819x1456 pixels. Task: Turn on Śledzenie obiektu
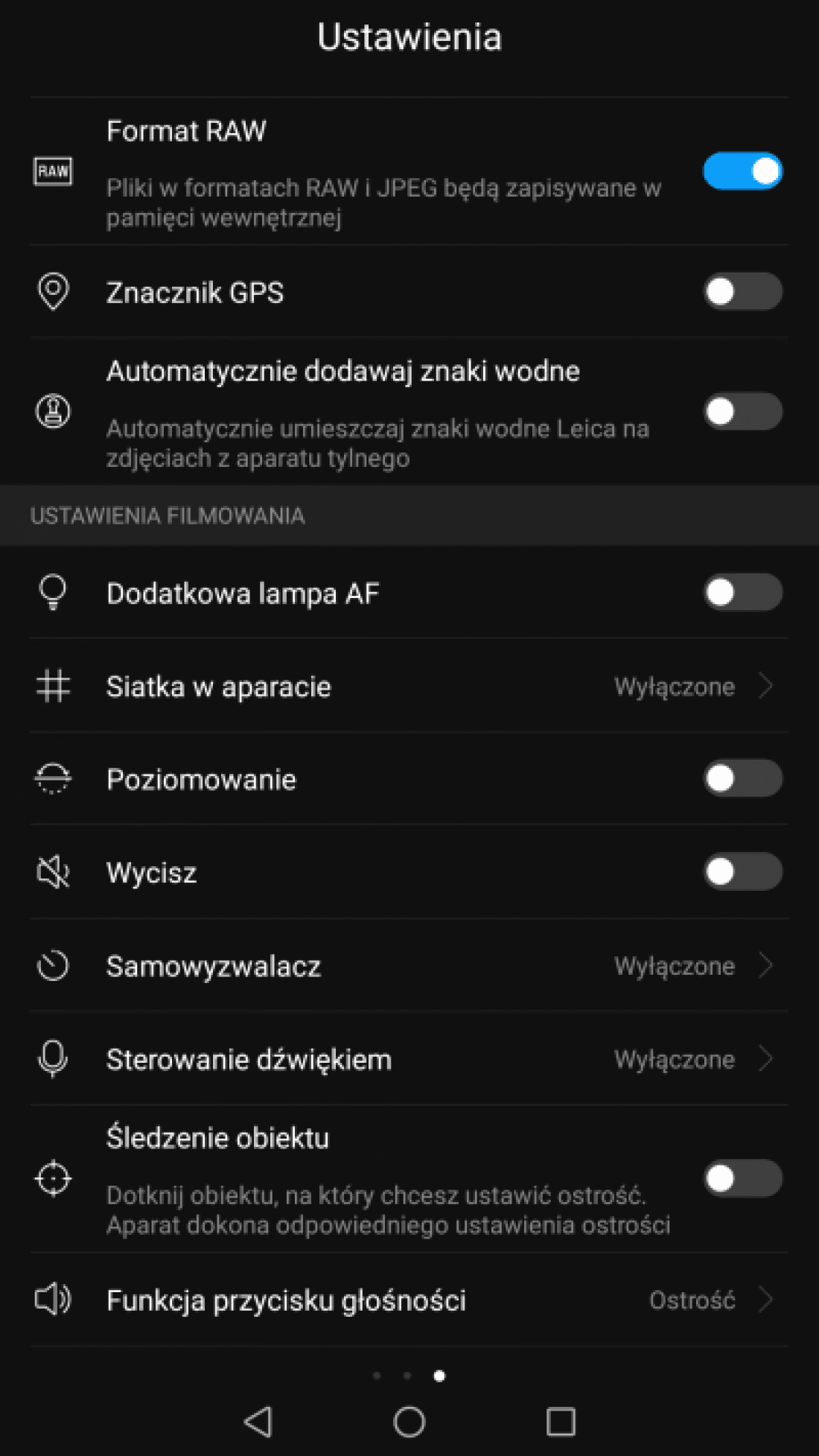pos(742,1179)
